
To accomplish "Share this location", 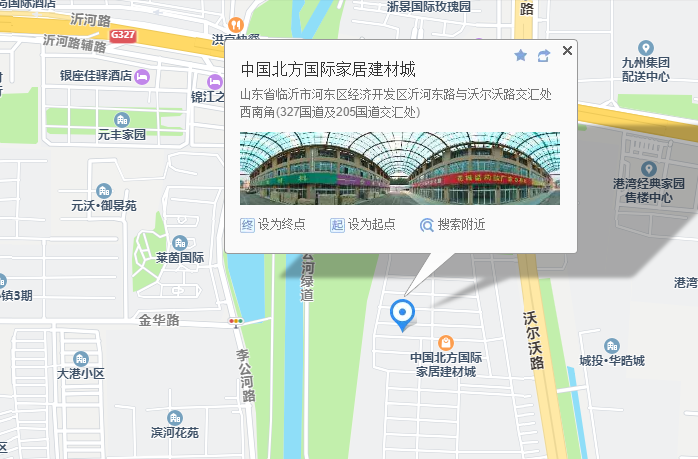I will (x=544, y=55).
